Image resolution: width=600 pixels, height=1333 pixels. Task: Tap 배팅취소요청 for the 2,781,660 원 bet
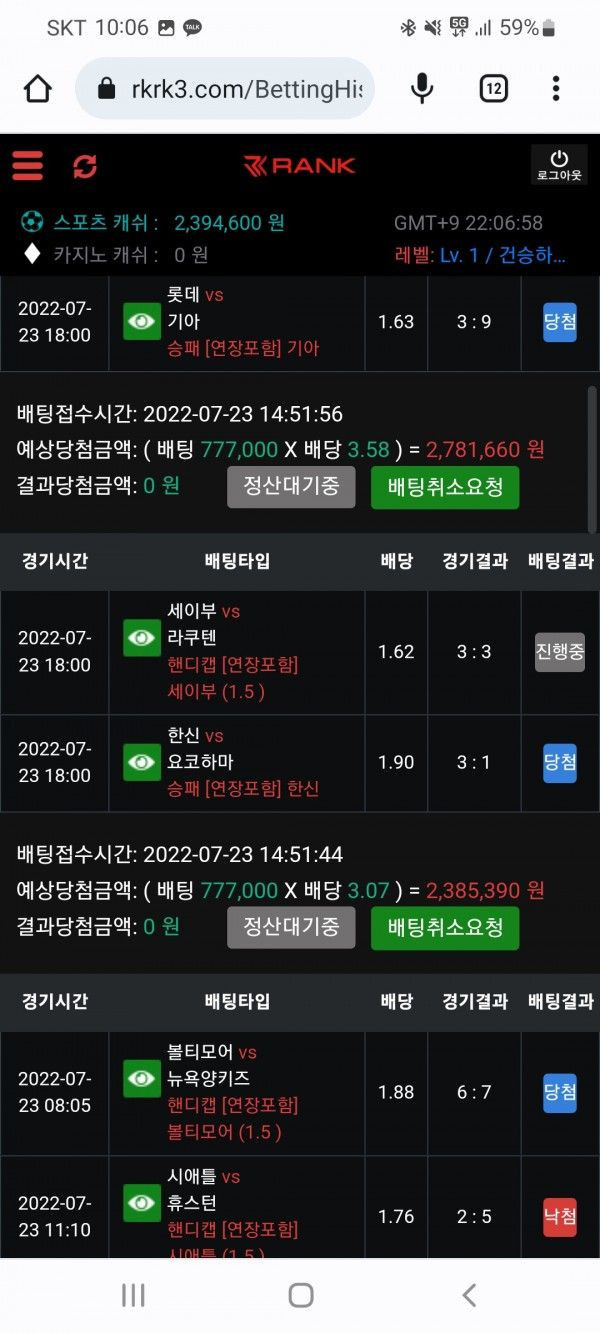click(x=445, y=487)
